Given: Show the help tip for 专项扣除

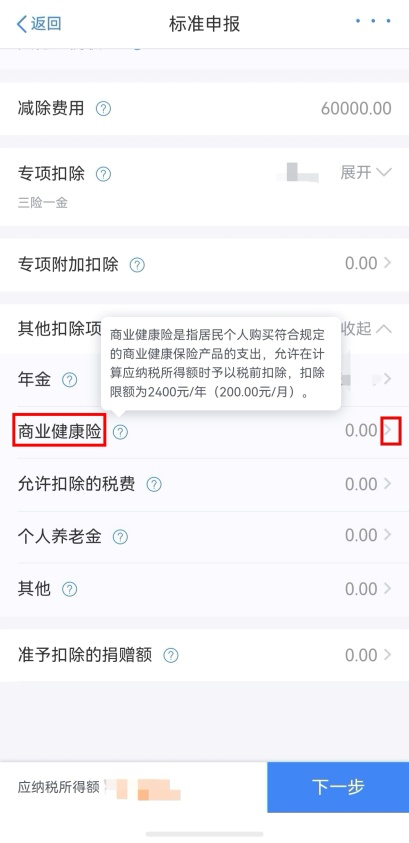Looking at the screenshot, I should coord(103,174).
